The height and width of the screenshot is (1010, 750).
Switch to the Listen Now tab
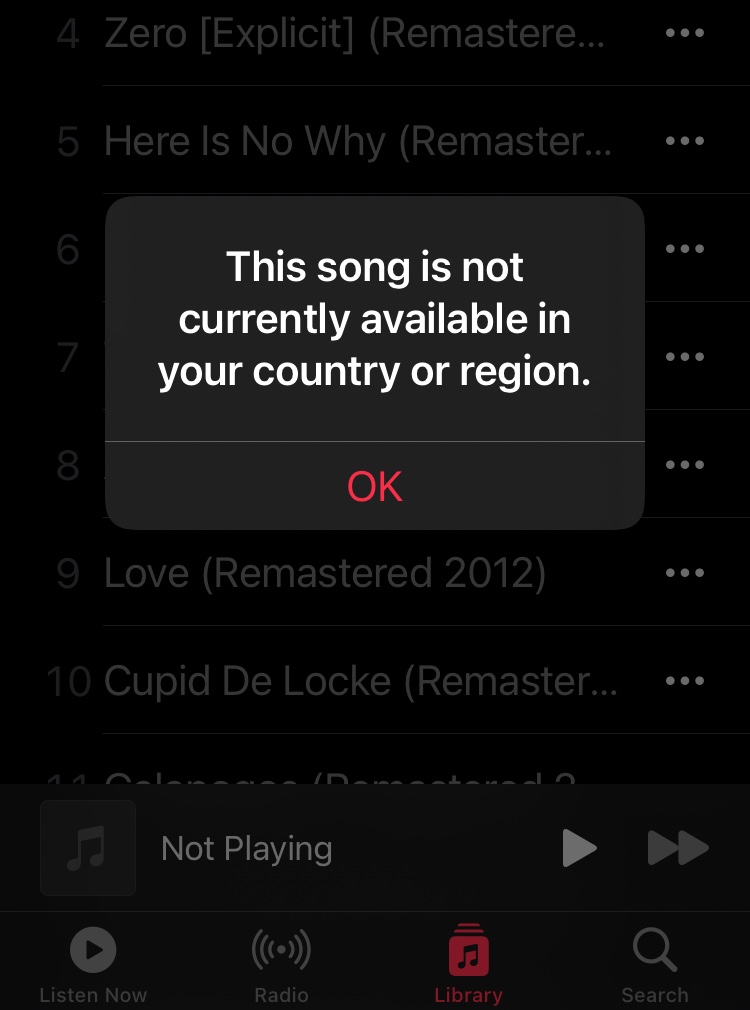(93, 964)
